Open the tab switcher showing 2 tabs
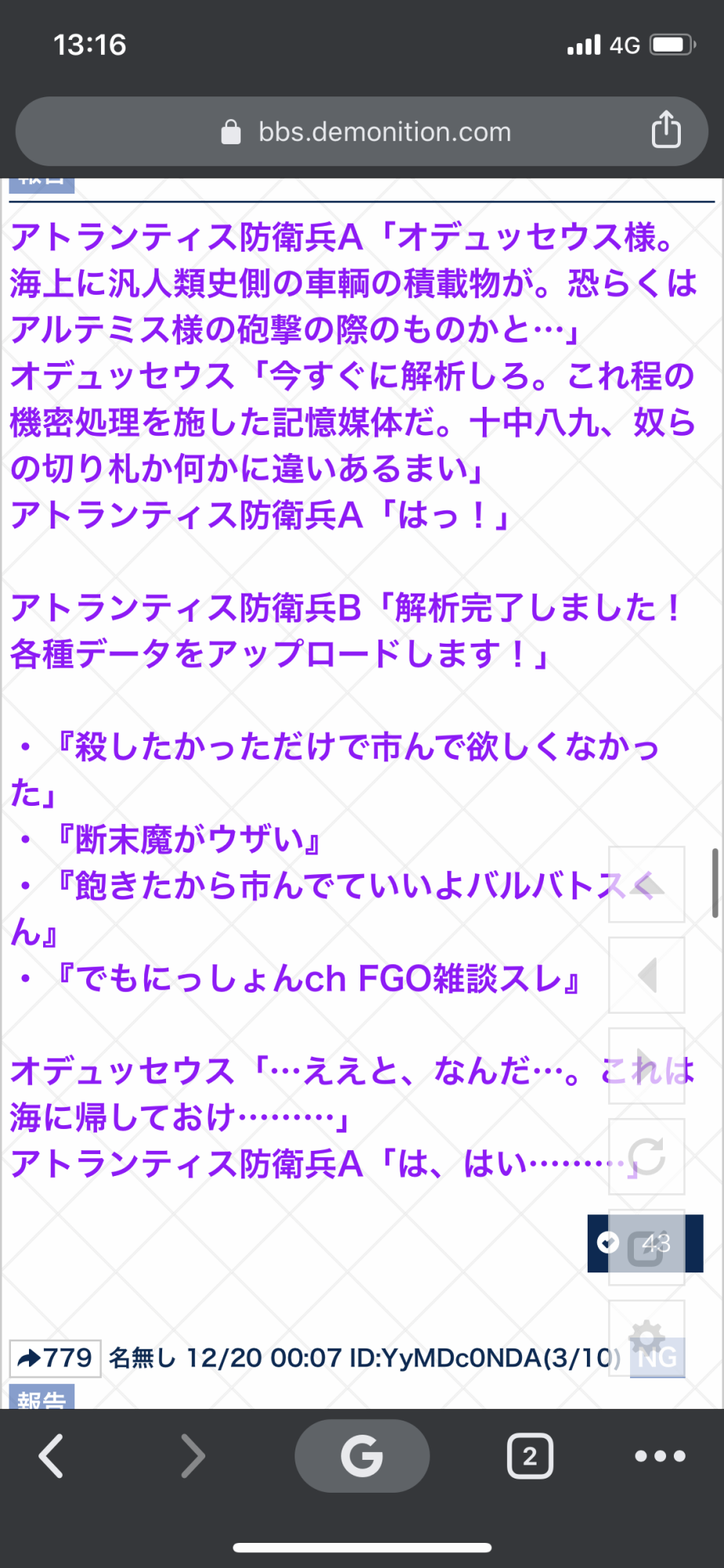Image resolution: width=724 pixels, height=1568 pixels. (x=530, y=1456)
